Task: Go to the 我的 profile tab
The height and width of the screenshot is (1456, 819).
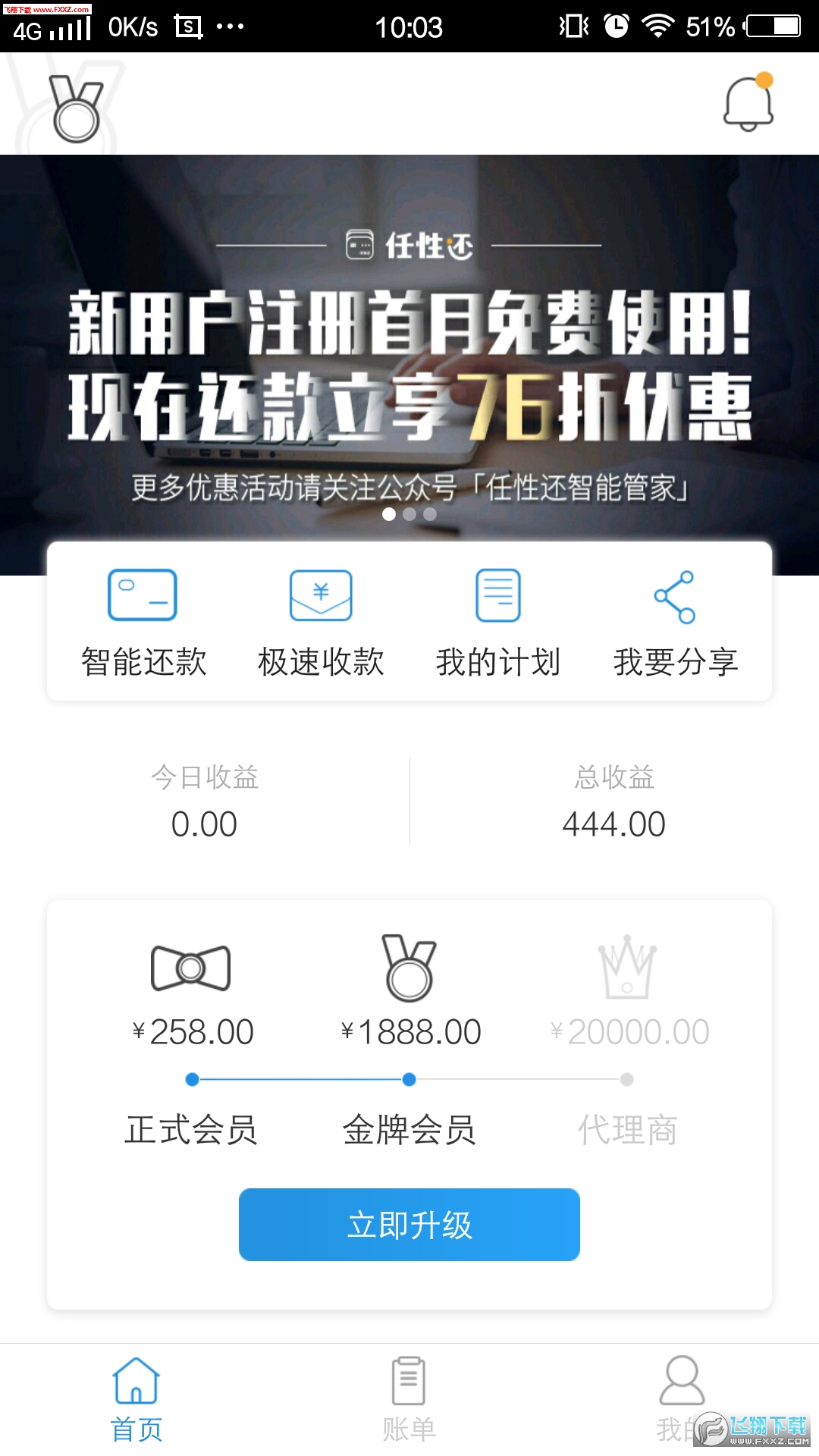Action: [681, 1399]
